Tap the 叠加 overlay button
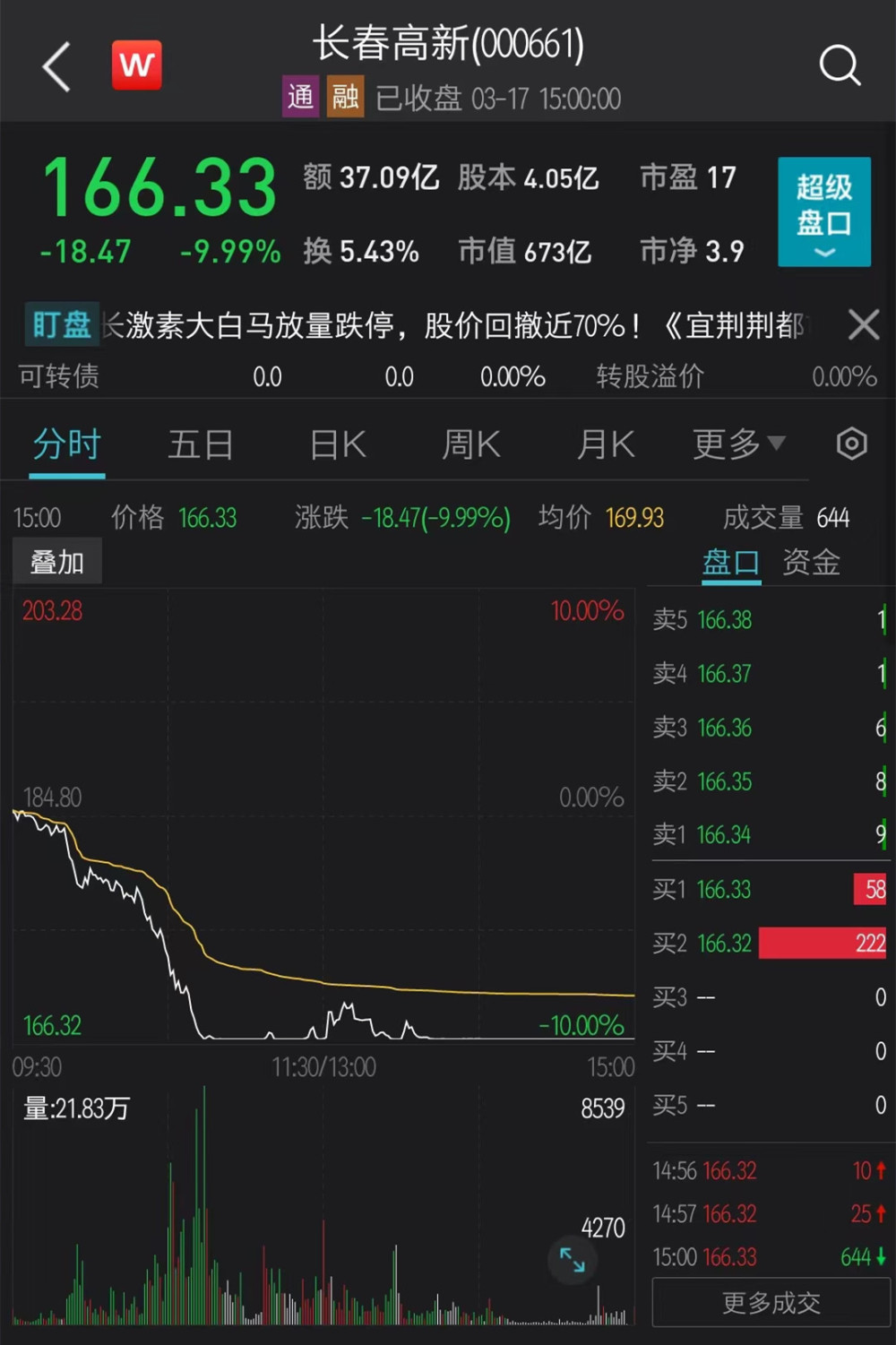 click(57, 562)
